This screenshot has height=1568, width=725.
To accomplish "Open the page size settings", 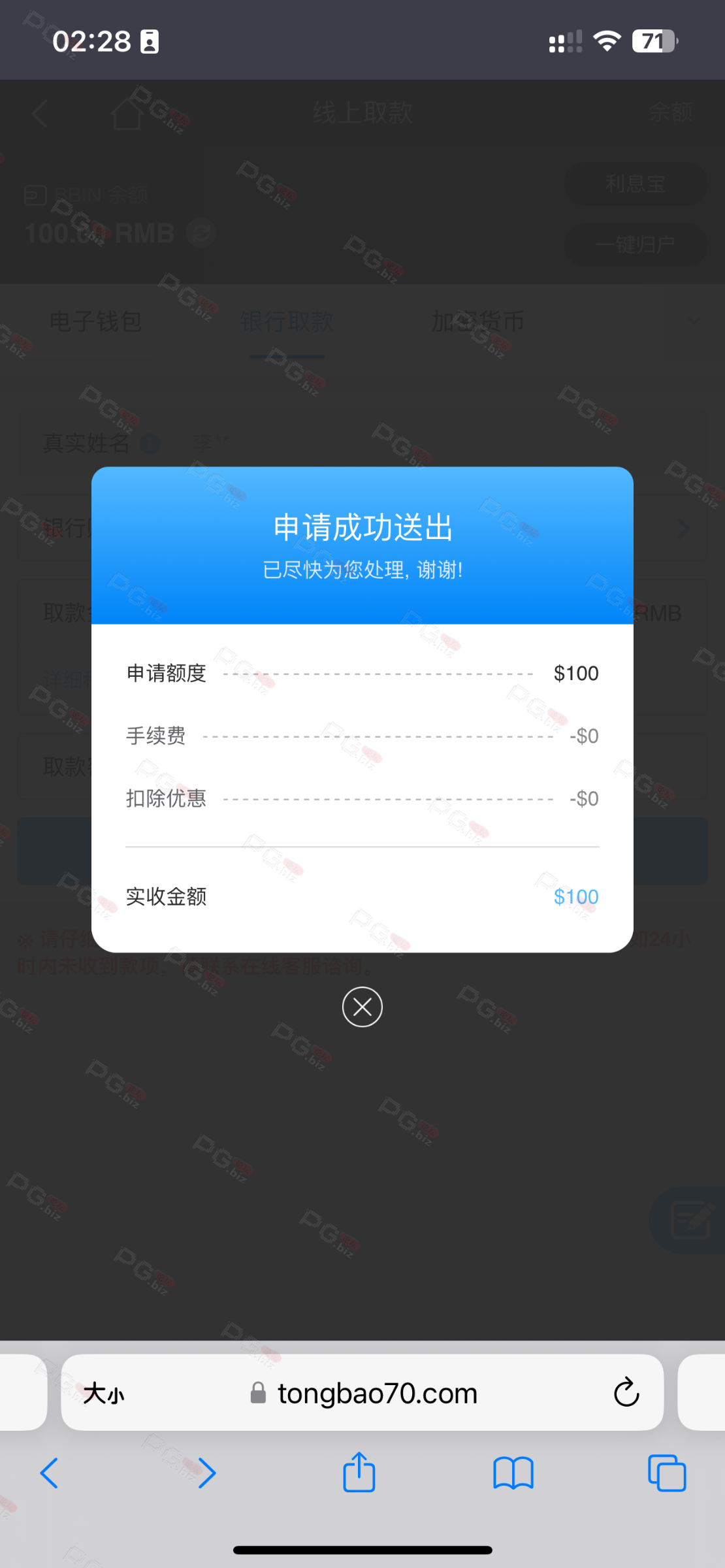I will [103, 1393].
